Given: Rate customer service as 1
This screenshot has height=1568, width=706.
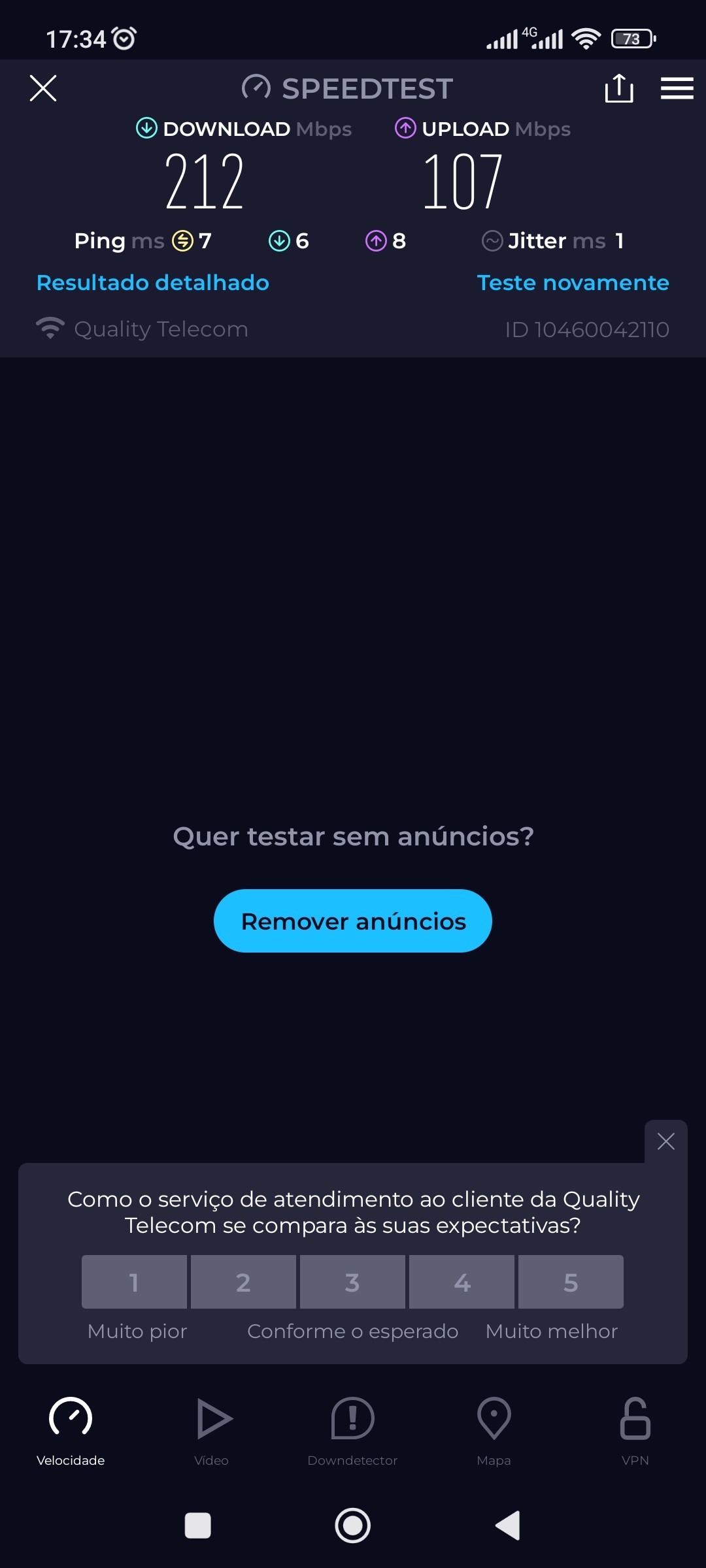Looking at the screenshot, I should (x=134, y=1282).
